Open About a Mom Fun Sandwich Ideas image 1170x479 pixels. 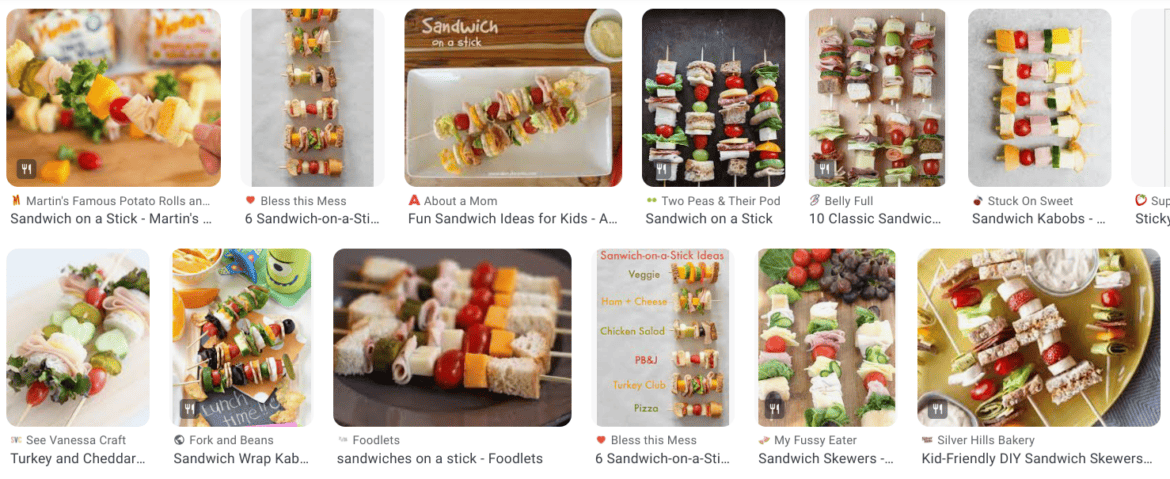coord(513,97)
